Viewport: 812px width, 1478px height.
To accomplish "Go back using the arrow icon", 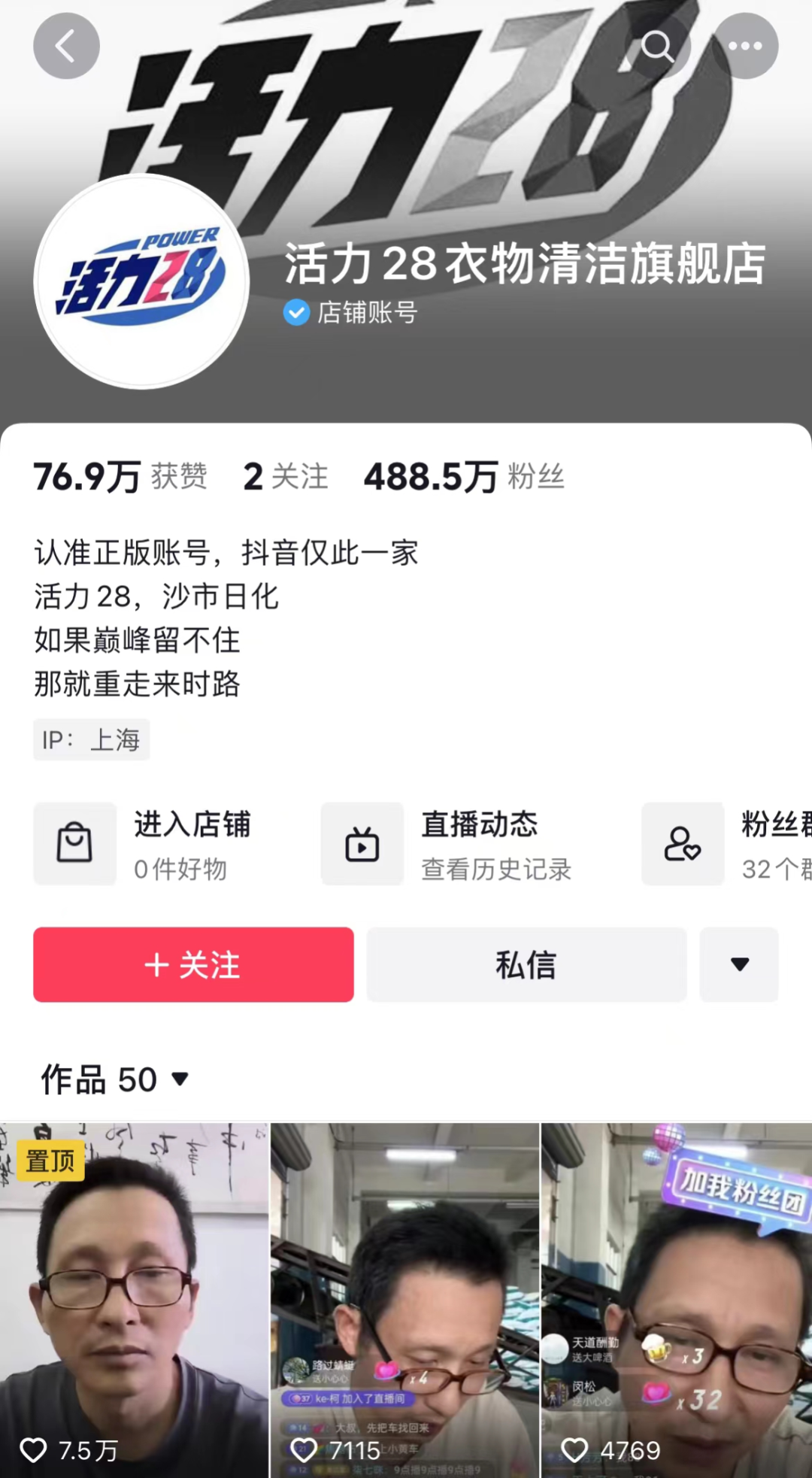I will pyautogui.click(x=66, y=47).
